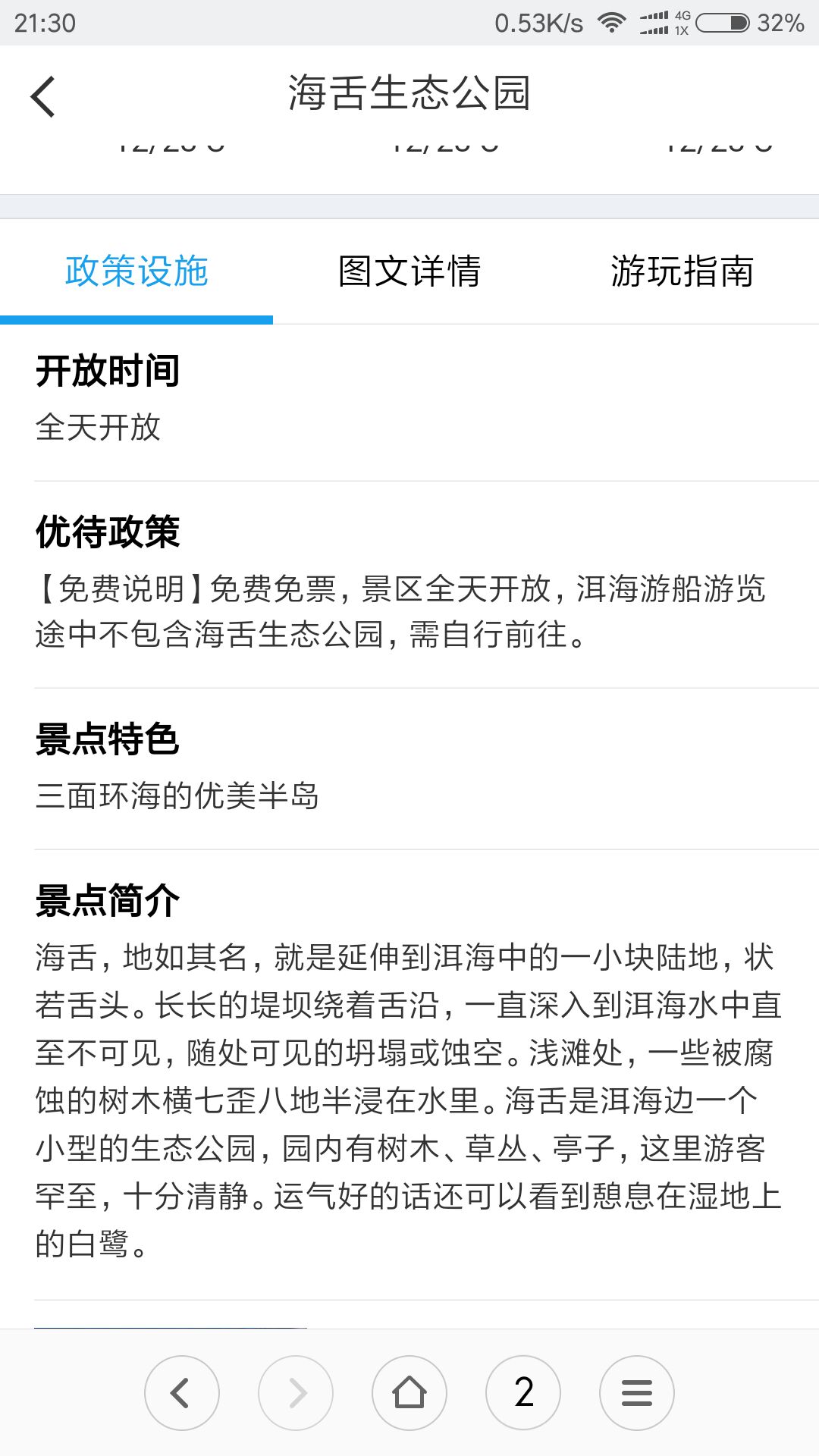The image size is (819, 1456).
Task: Open the 游玩指南 tab
Action: coord(682,271)
